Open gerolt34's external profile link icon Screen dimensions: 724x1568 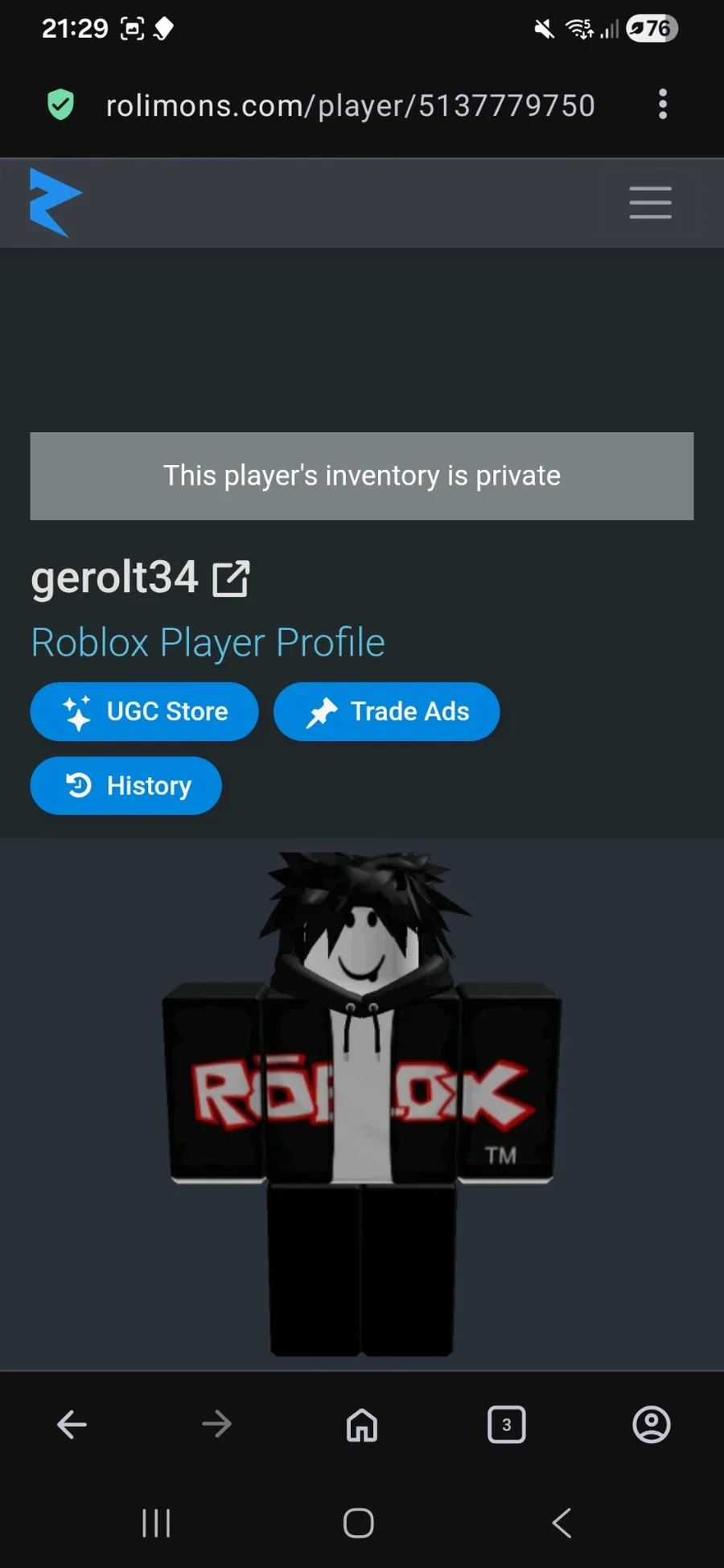pyautogui.click(x=232, y=578)
